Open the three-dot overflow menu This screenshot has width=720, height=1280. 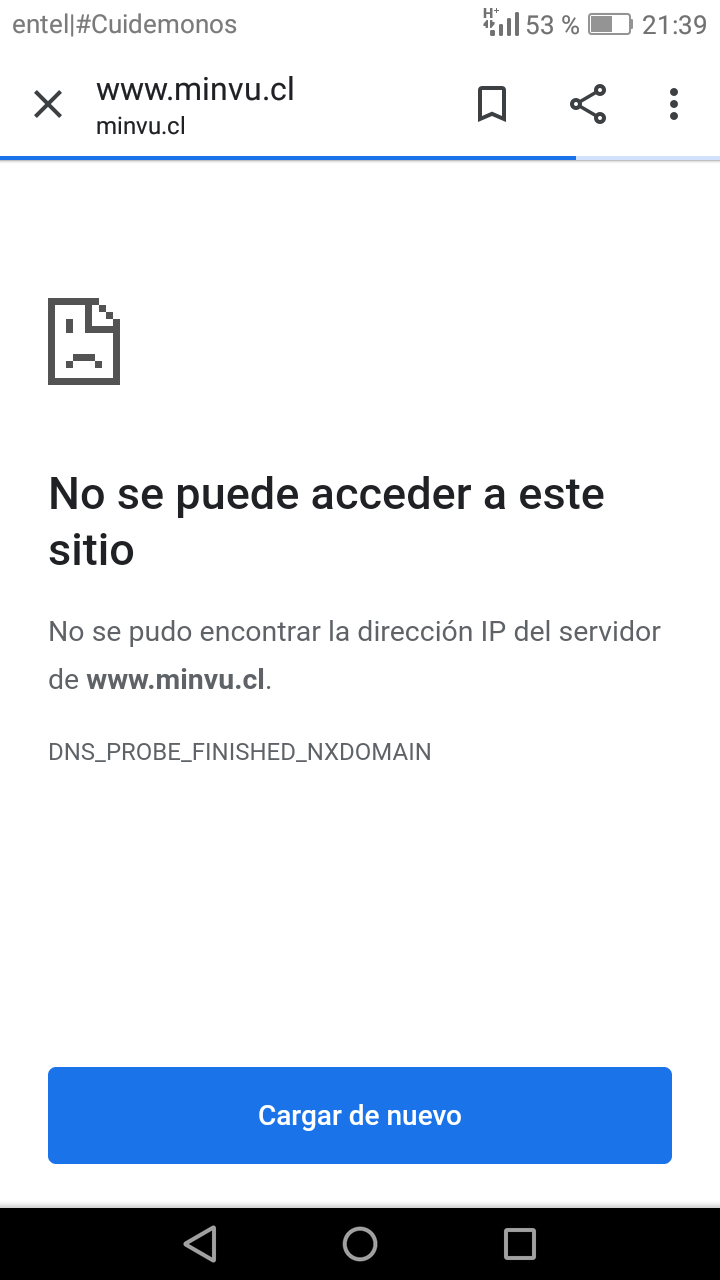674,104
